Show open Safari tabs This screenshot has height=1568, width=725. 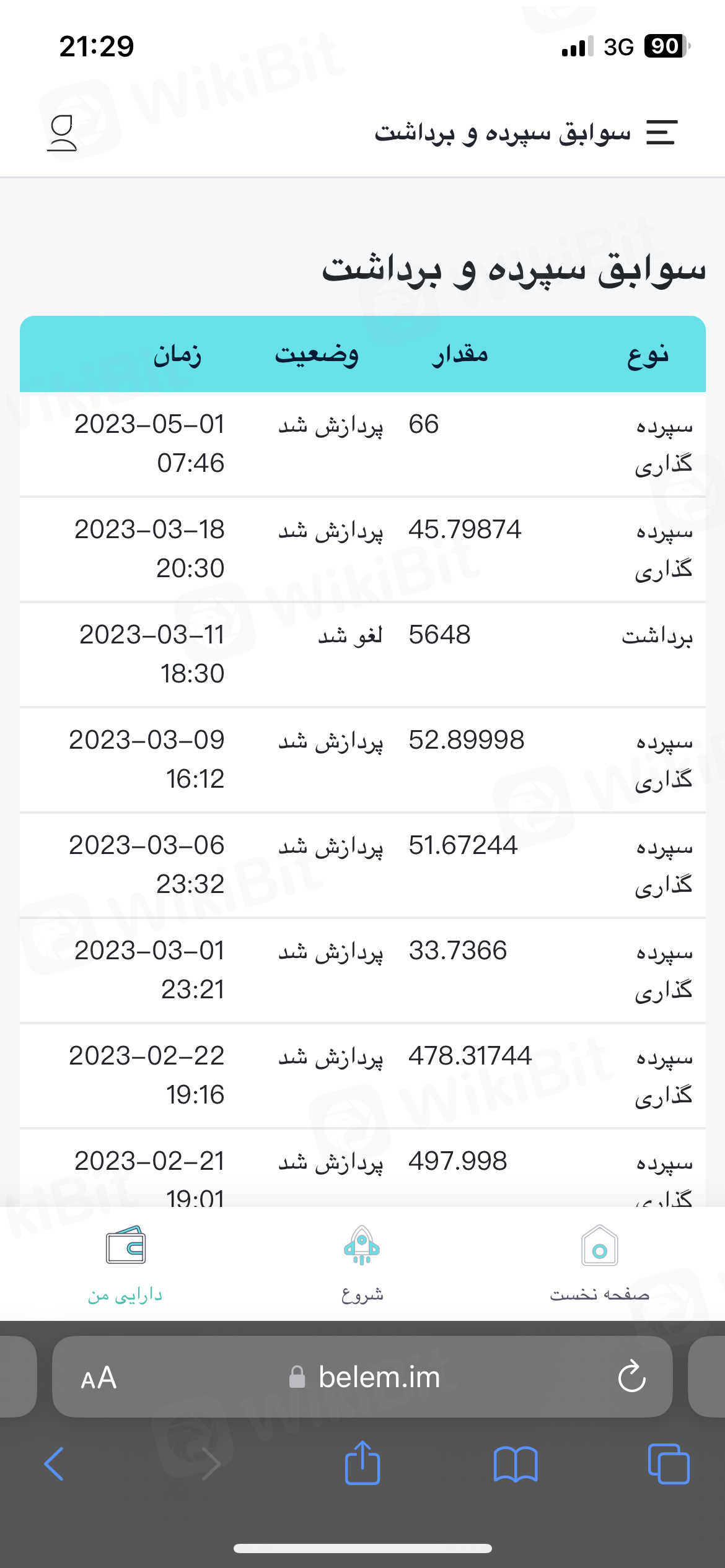(x=668, y=1464)
